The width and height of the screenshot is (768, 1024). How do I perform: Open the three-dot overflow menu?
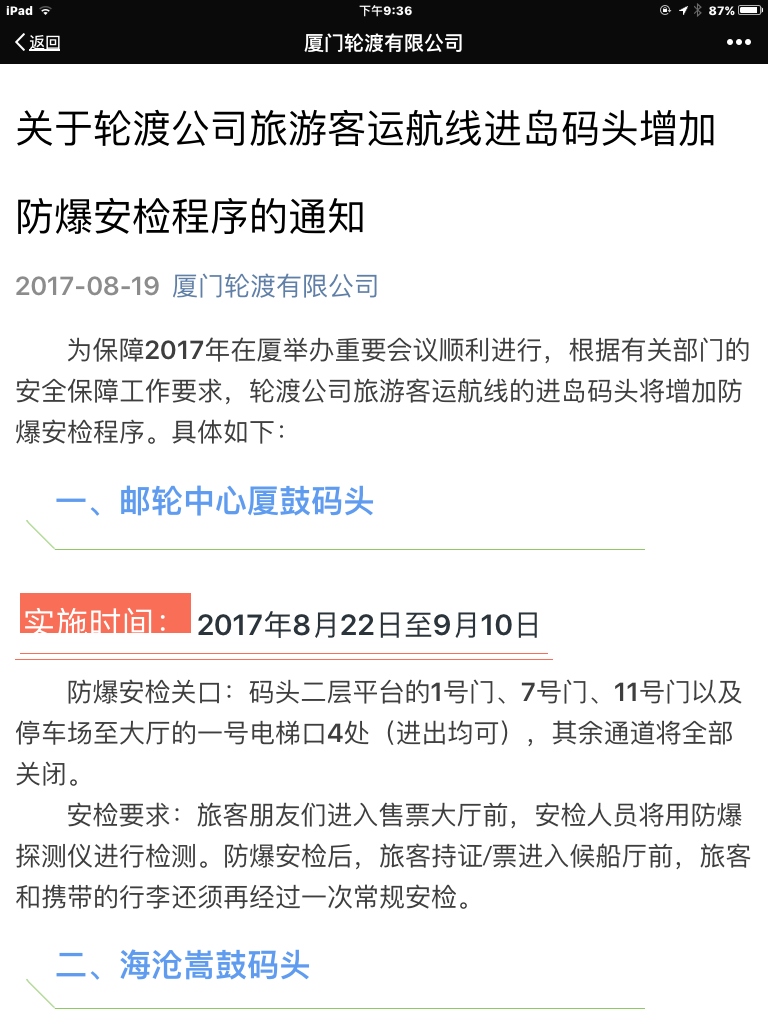pos(738,43)
